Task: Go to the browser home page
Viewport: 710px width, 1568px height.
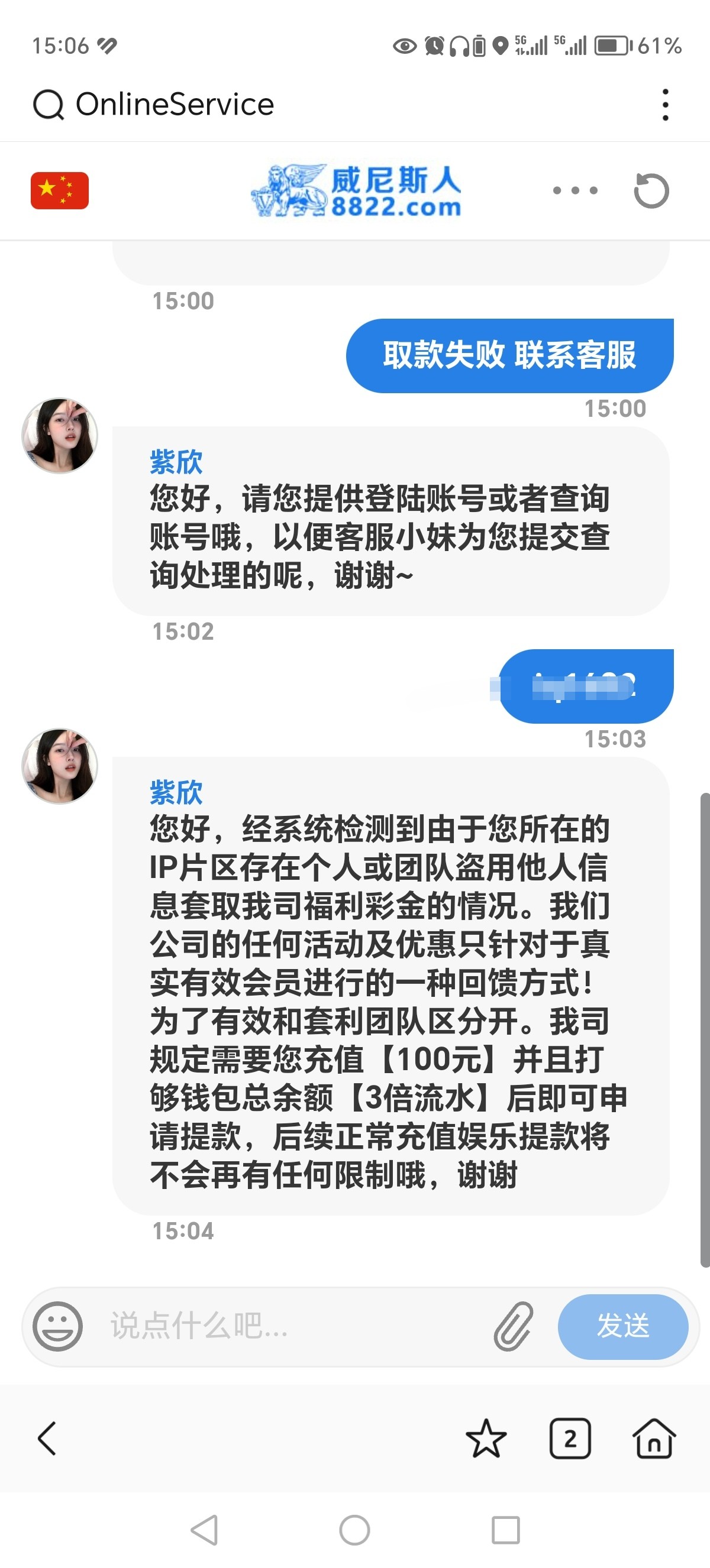Action: 654,1439
